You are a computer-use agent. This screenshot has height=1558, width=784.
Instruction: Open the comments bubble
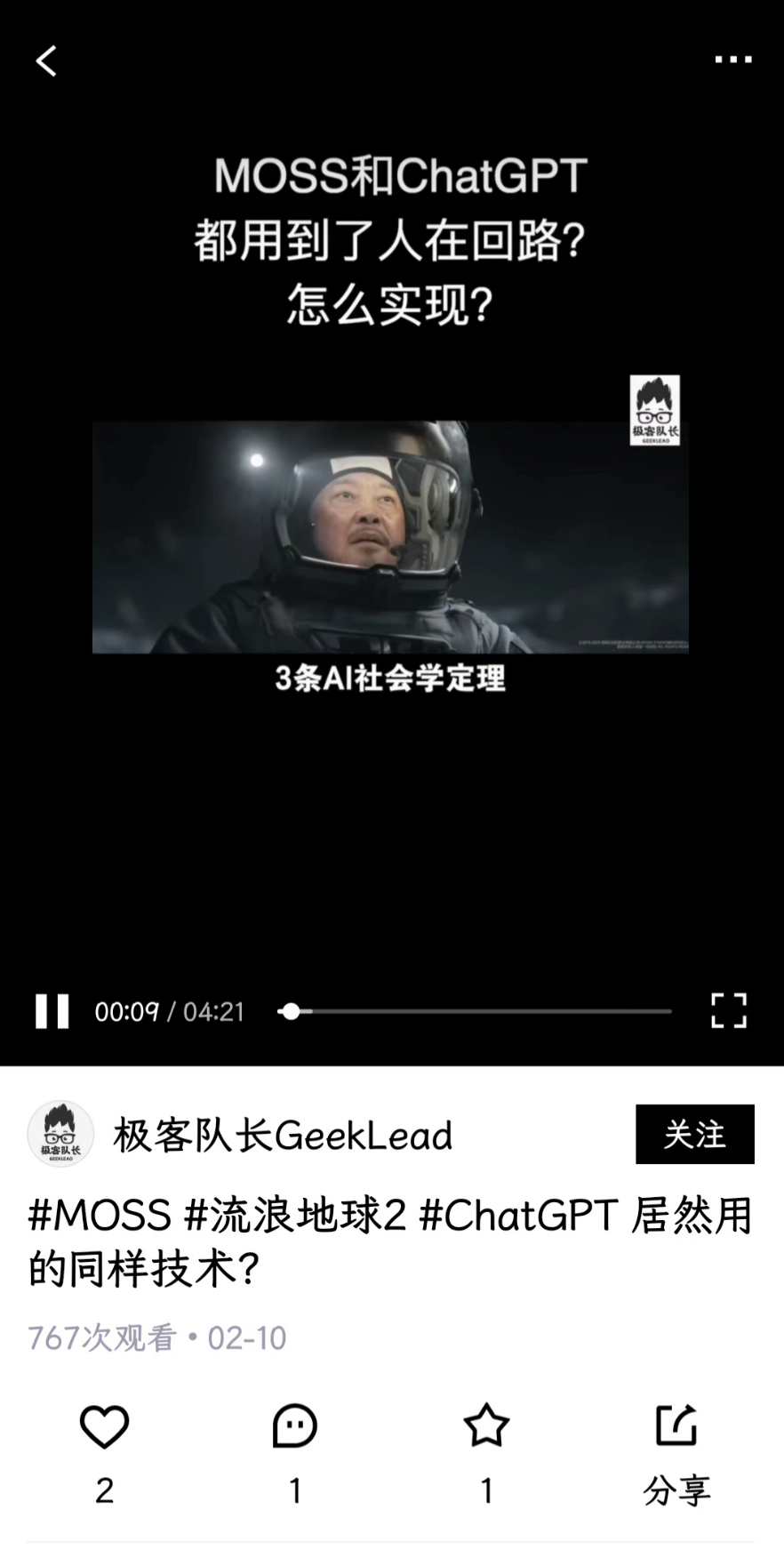pyautogui.click(x=295, y=1426)
